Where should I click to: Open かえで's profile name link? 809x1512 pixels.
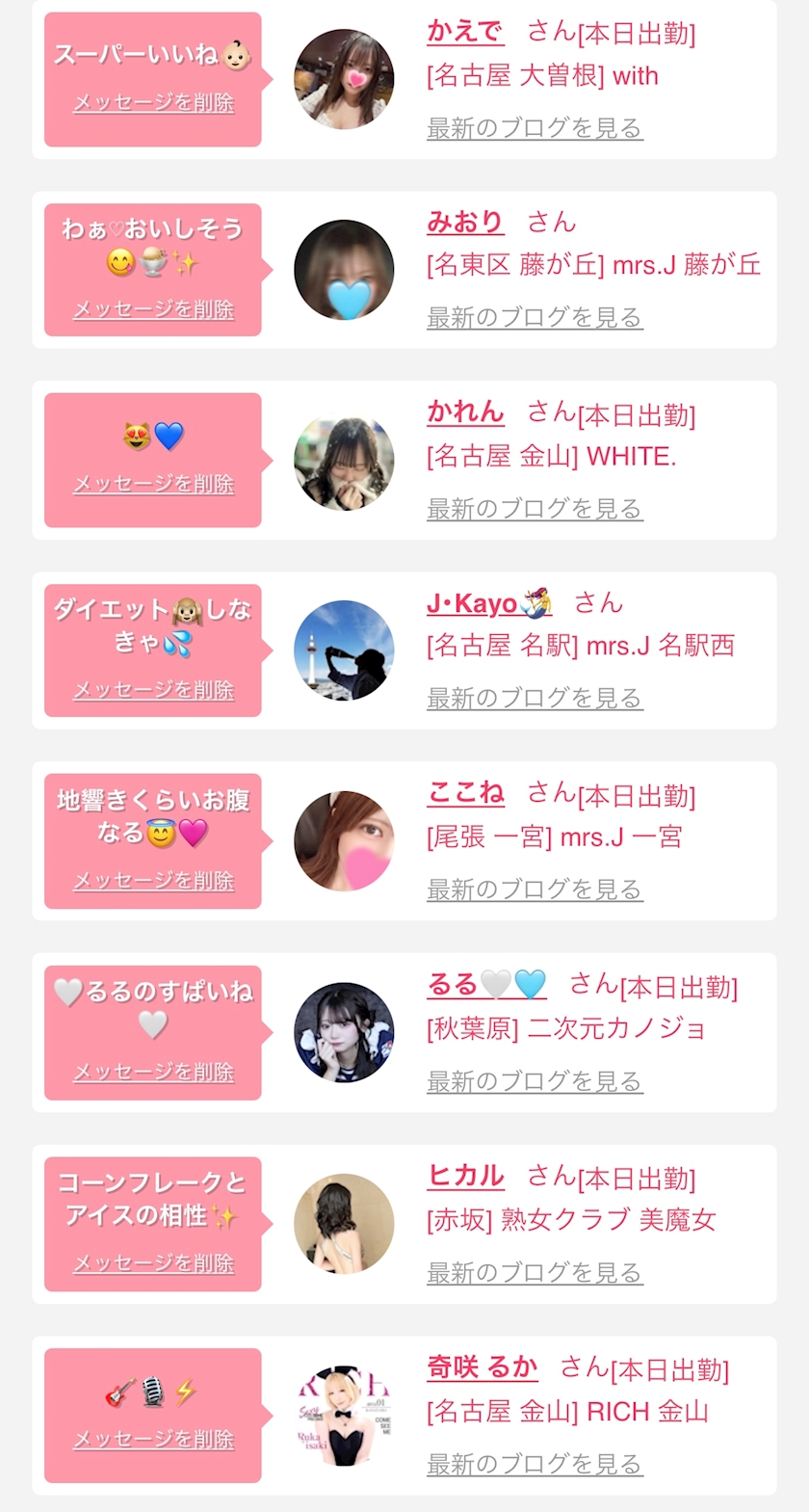click(x=464, y=32)
